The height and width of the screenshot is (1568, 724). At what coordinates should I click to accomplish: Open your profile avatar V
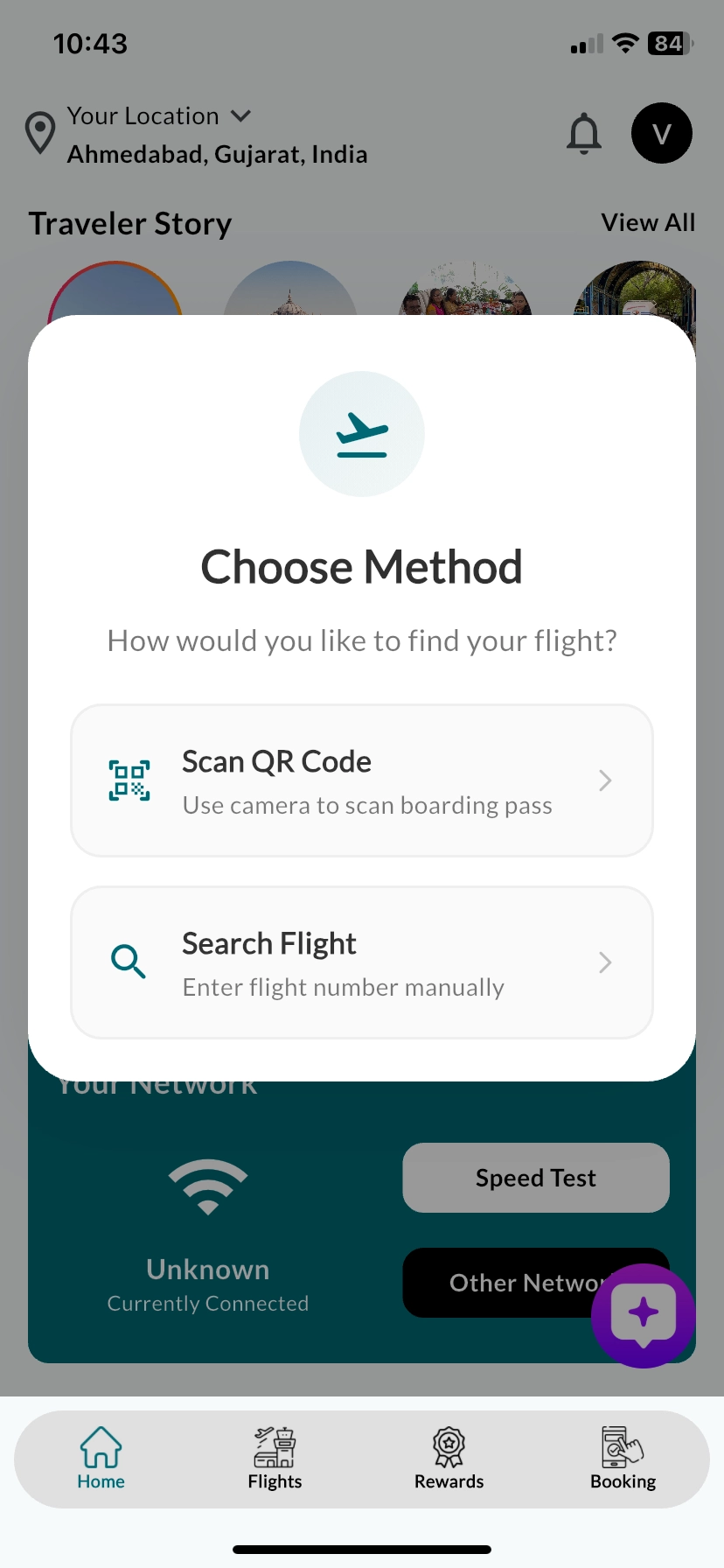coord(661,133)
